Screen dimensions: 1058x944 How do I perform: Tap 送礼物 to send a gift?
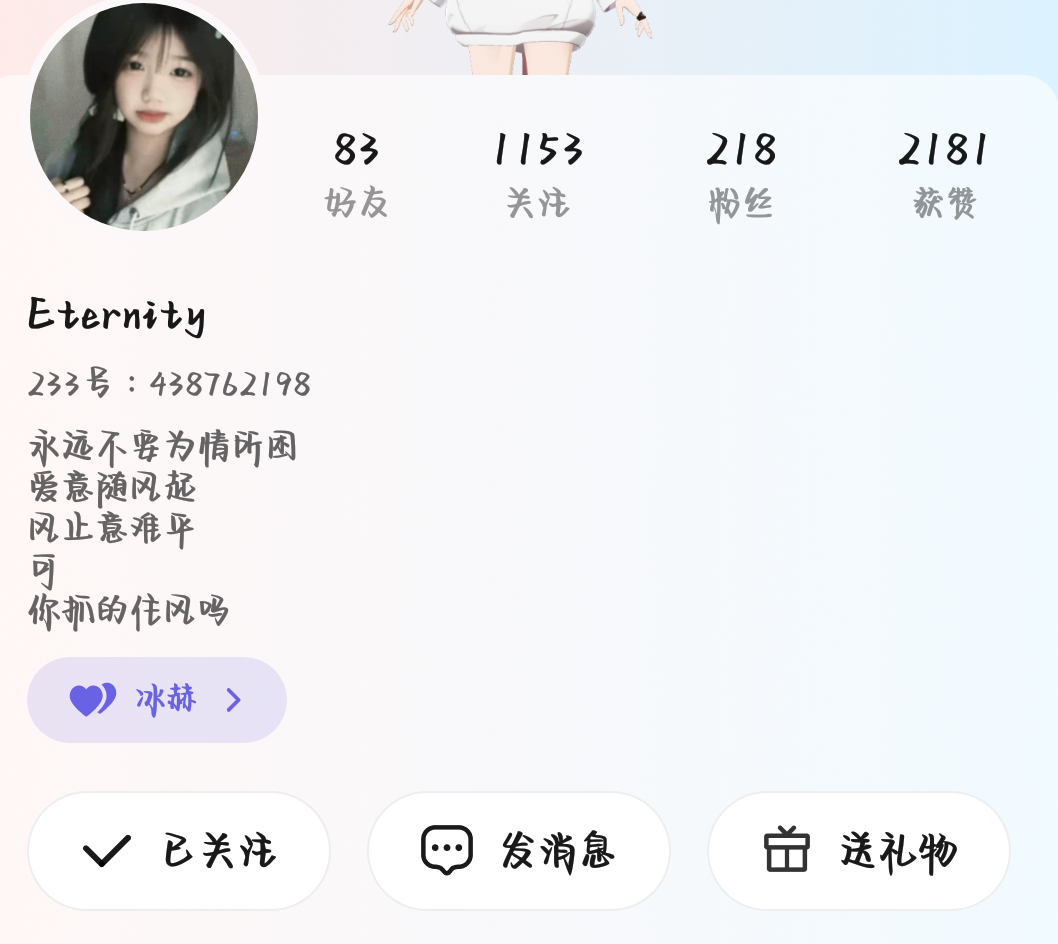[x=858, y=851]
